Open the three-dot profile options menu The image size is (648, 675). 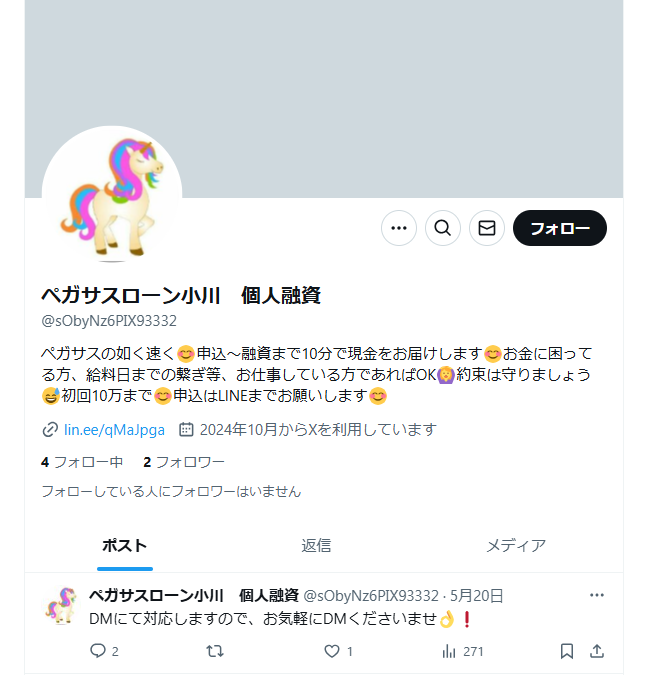click(x=399, y=228)
